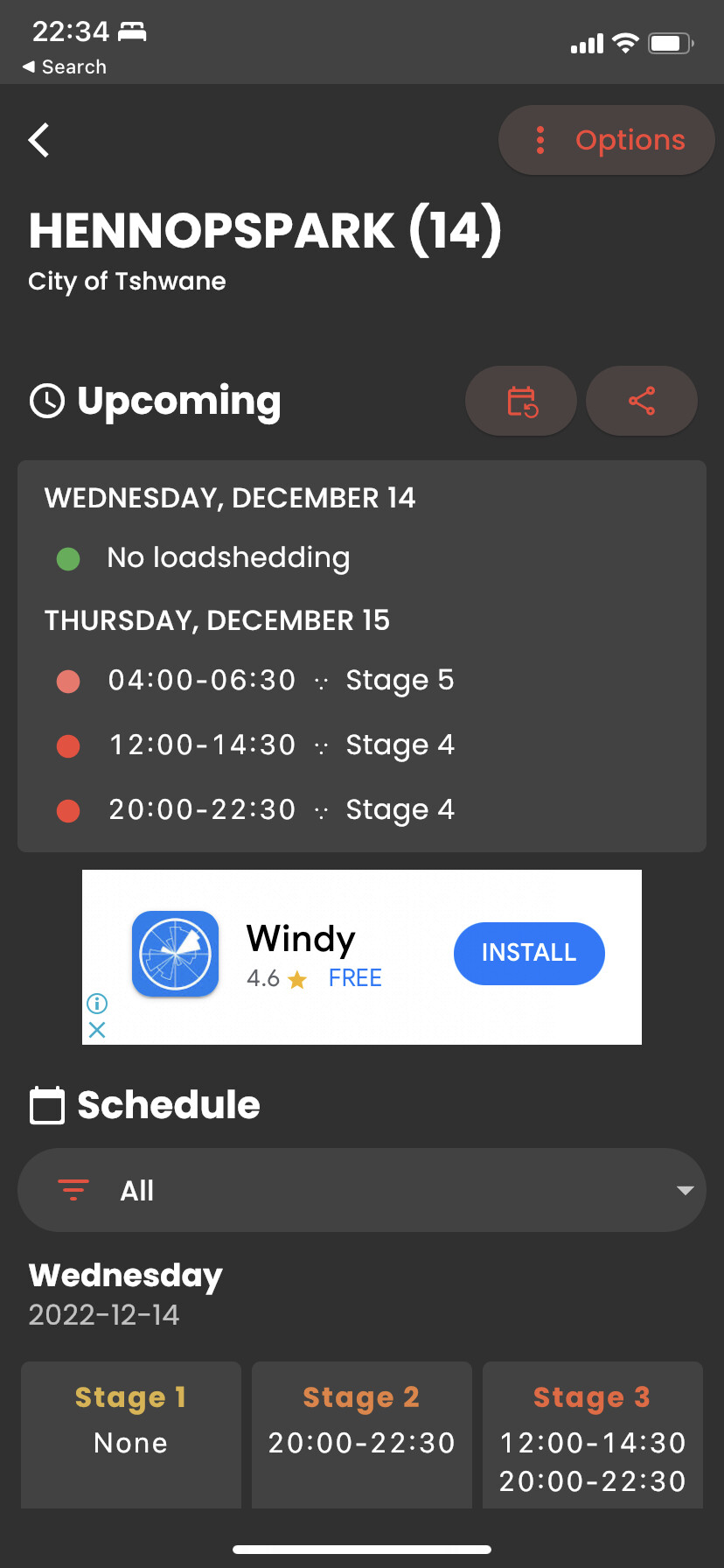Install the Windy app from the ad

[528, 953]
